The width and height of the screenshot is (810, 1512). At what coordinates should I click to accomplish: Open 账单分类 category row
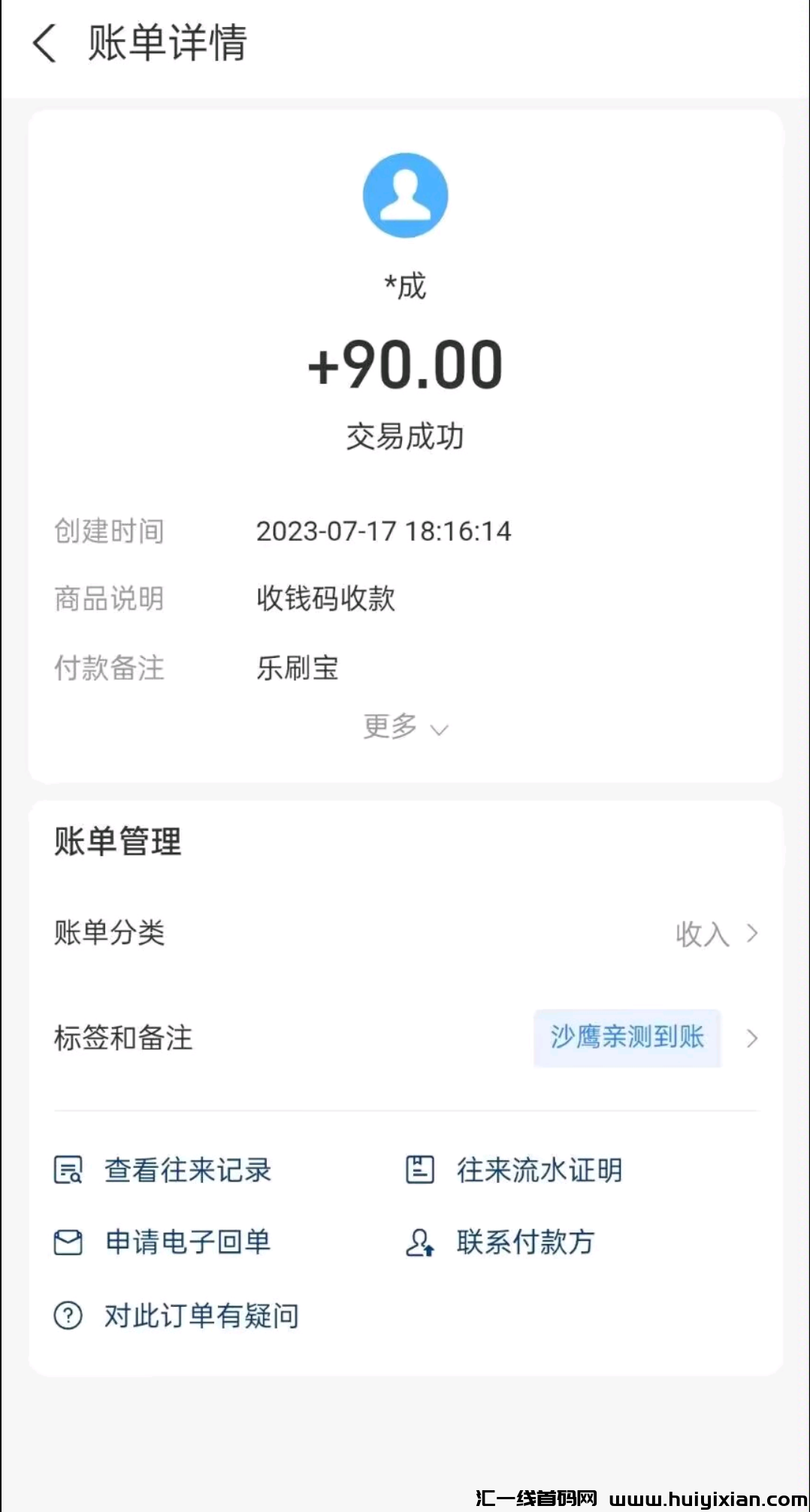click(406, 934)
